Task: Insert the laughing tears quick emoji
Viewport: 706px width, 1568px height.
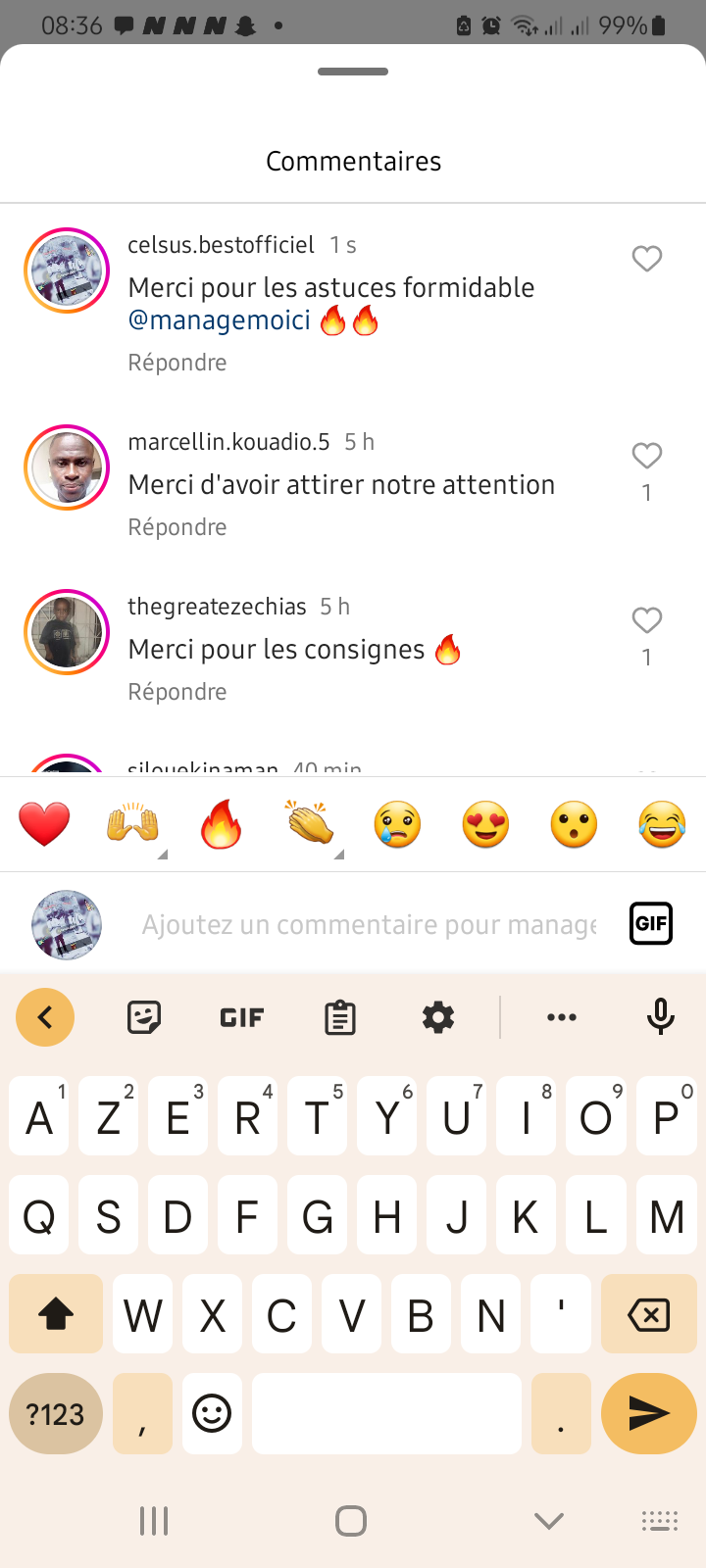Action: click(662, 824)
